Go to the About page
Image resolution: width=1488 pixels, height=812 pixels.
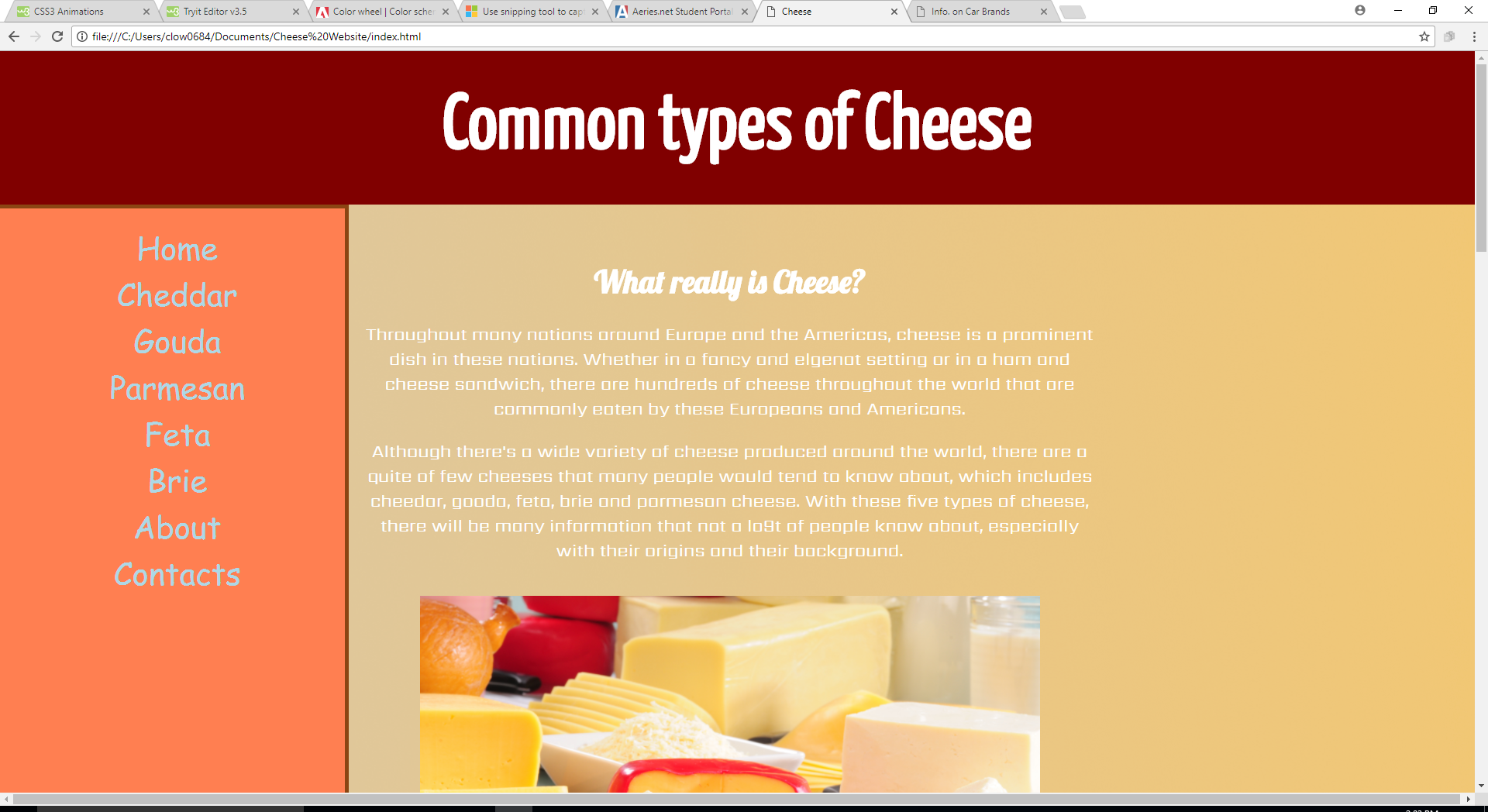[x=177, y=528]
